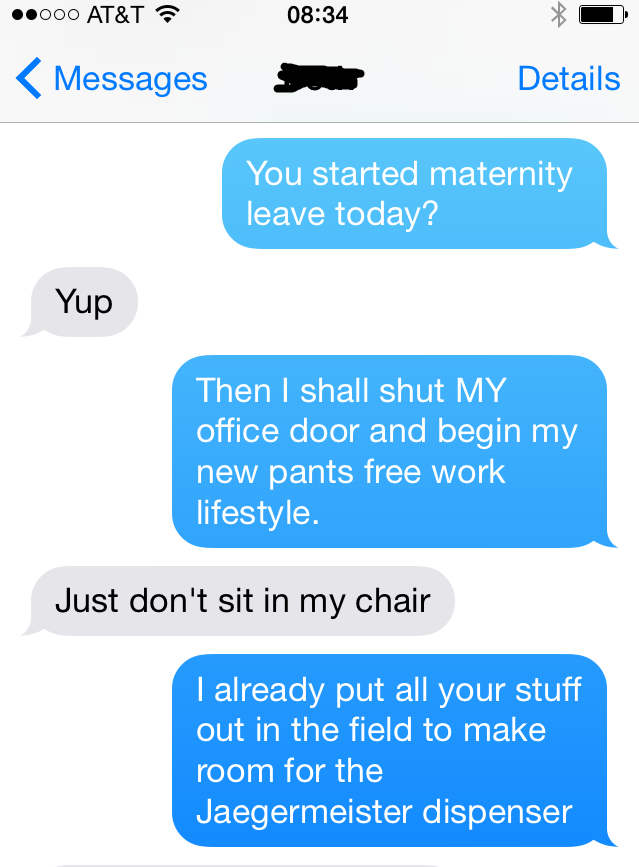This screenshot has width=639, height=867.
Task: Go back to the Messages list
Action: point(112,78)
